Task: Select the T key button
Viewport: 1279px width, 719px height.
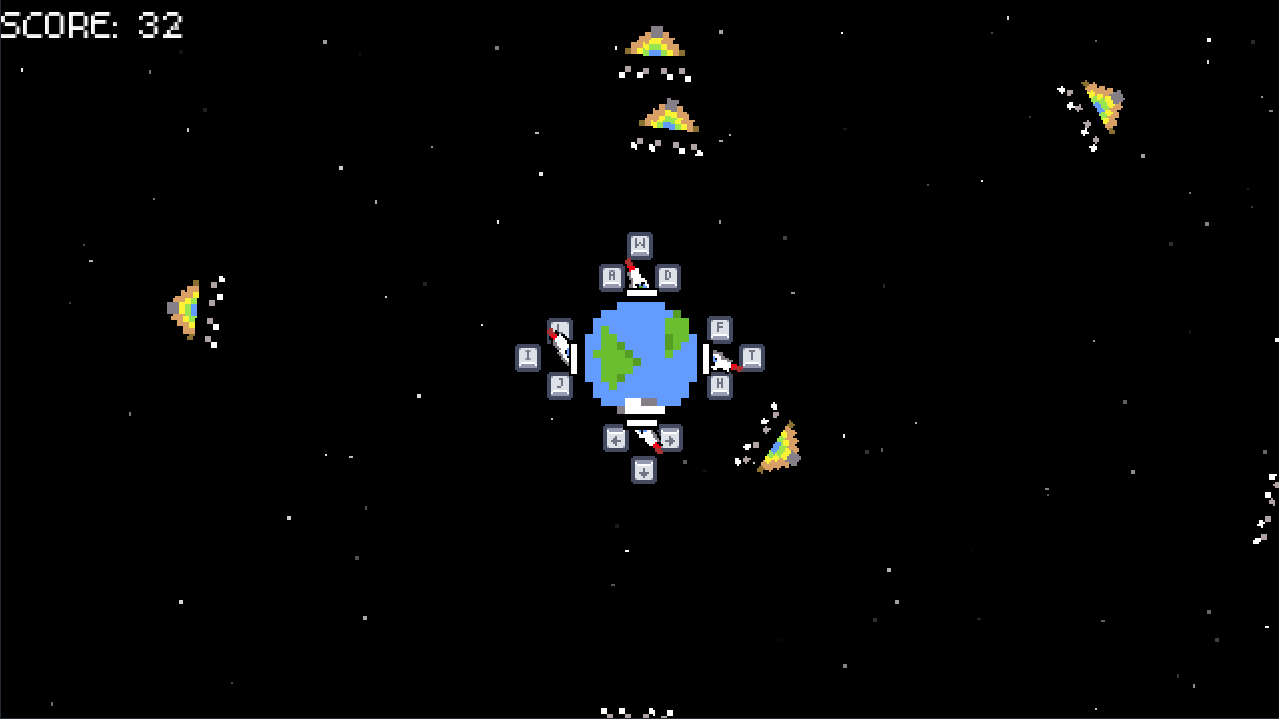Action: click(x=752, y=357)
